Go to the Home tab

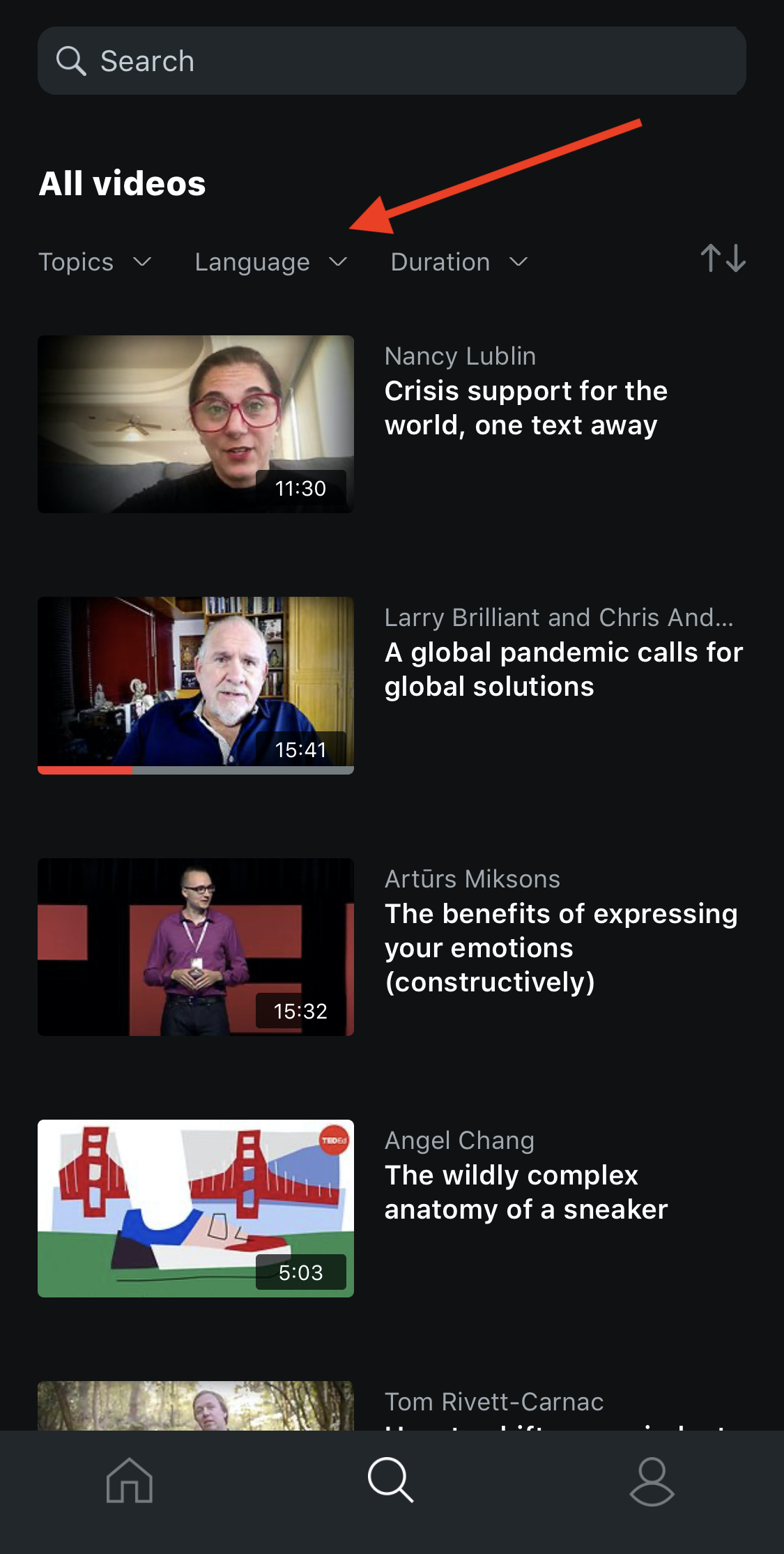[x=130, y=1480]
